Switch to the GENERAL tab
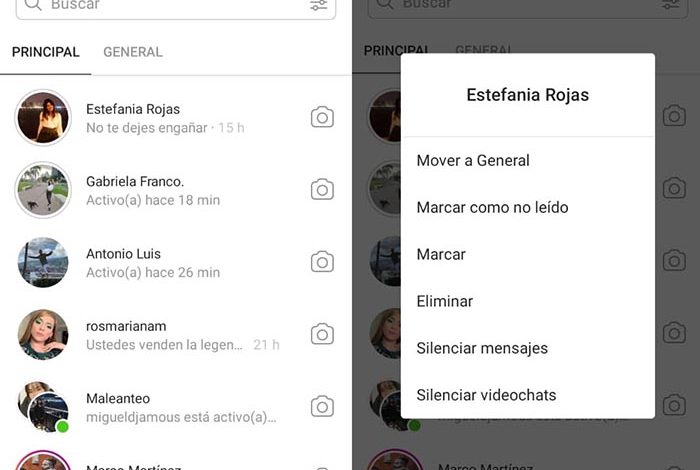700x470 pixels. click(x=132, y=52)
